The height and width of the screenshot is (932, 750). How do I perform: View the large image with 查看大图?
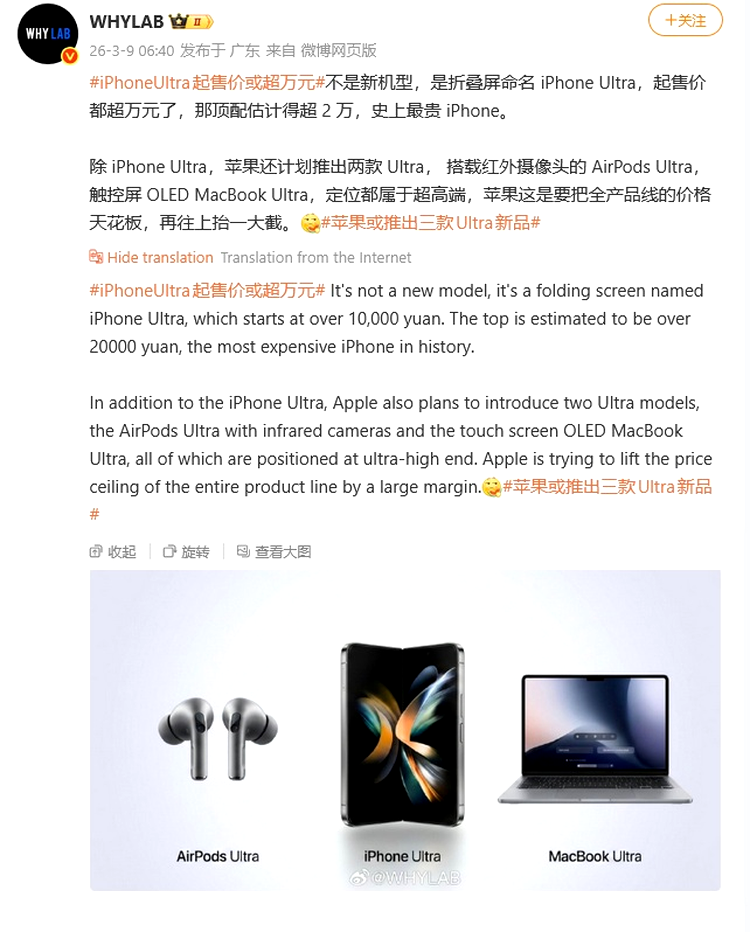point(274,551)
